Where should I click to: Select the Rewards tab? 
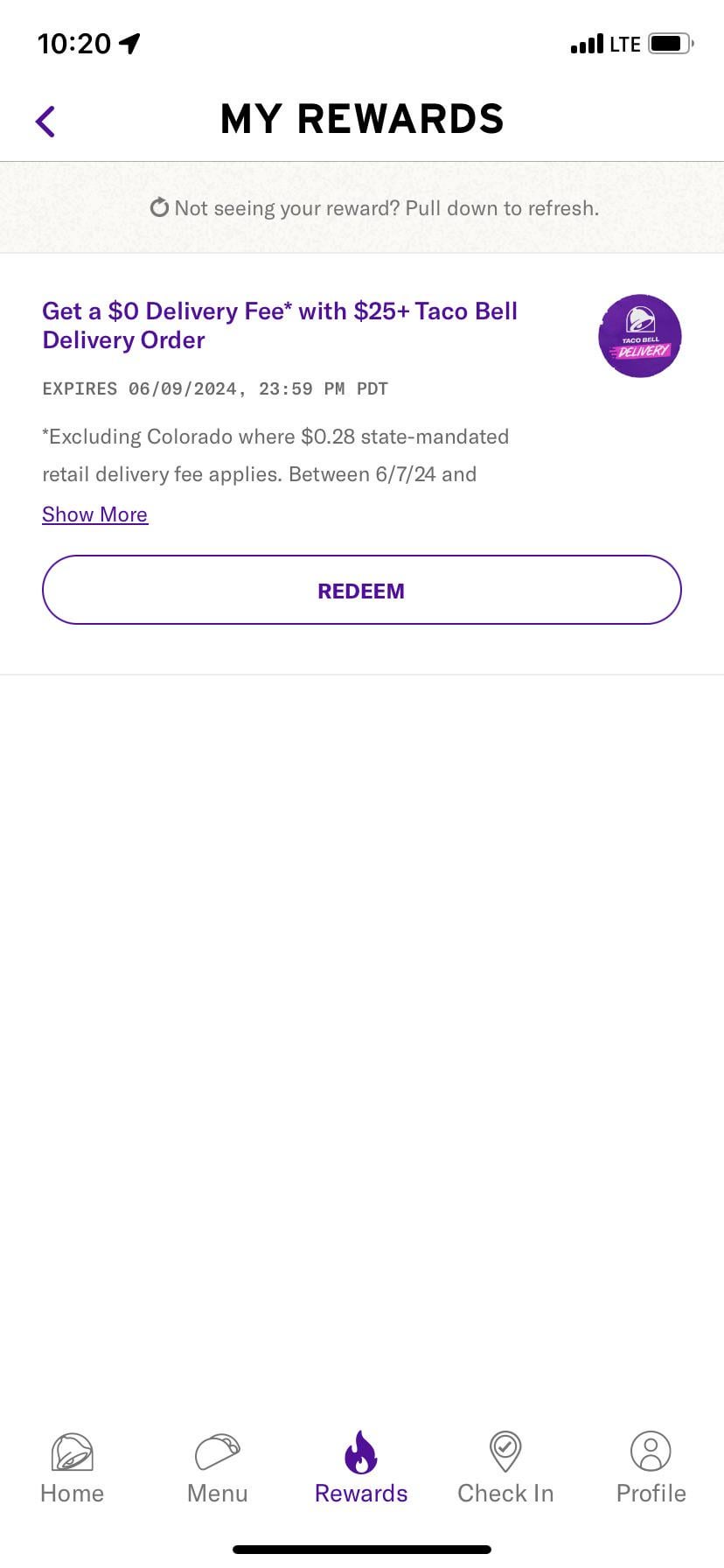tap(361, 1468)
